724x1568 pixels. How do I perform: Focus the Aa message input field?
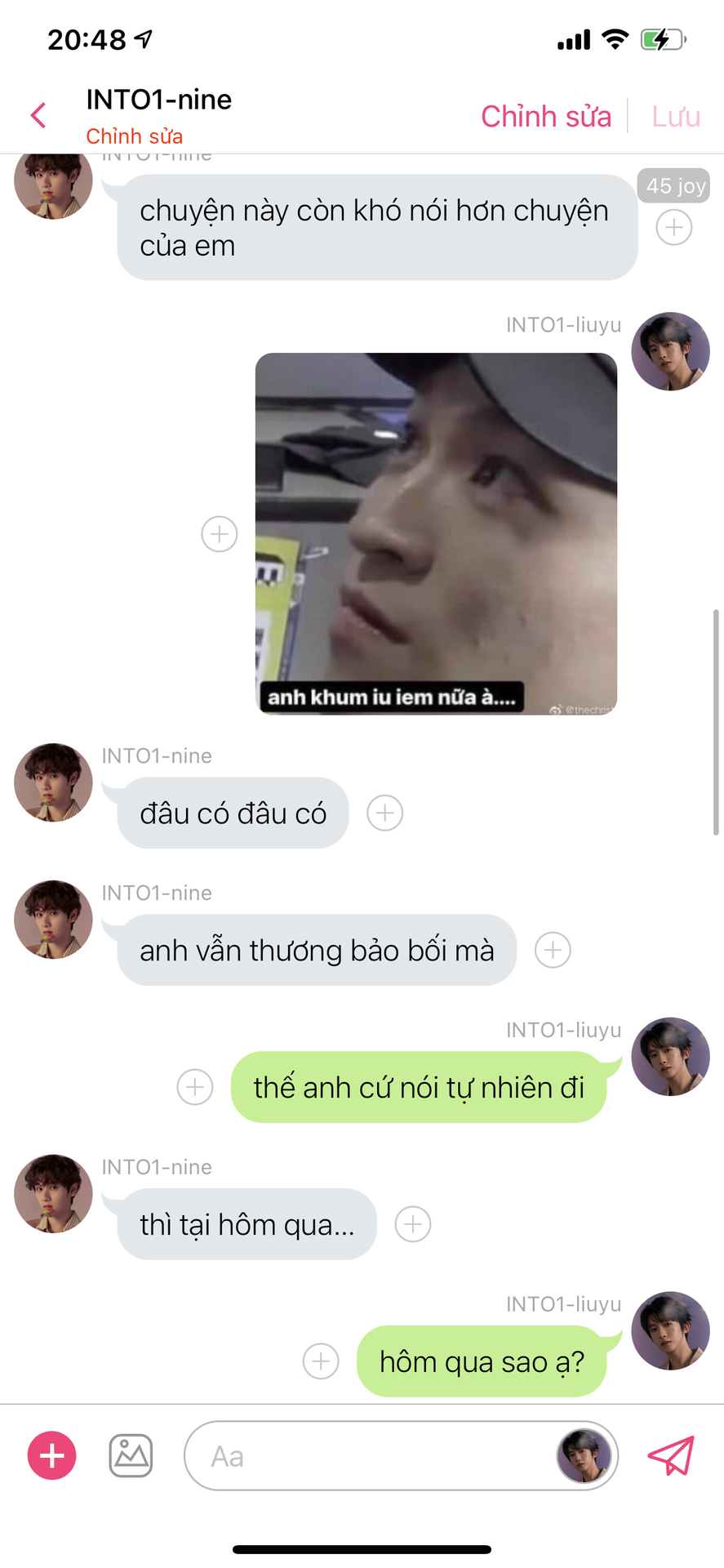click(x=367, y=1456)
